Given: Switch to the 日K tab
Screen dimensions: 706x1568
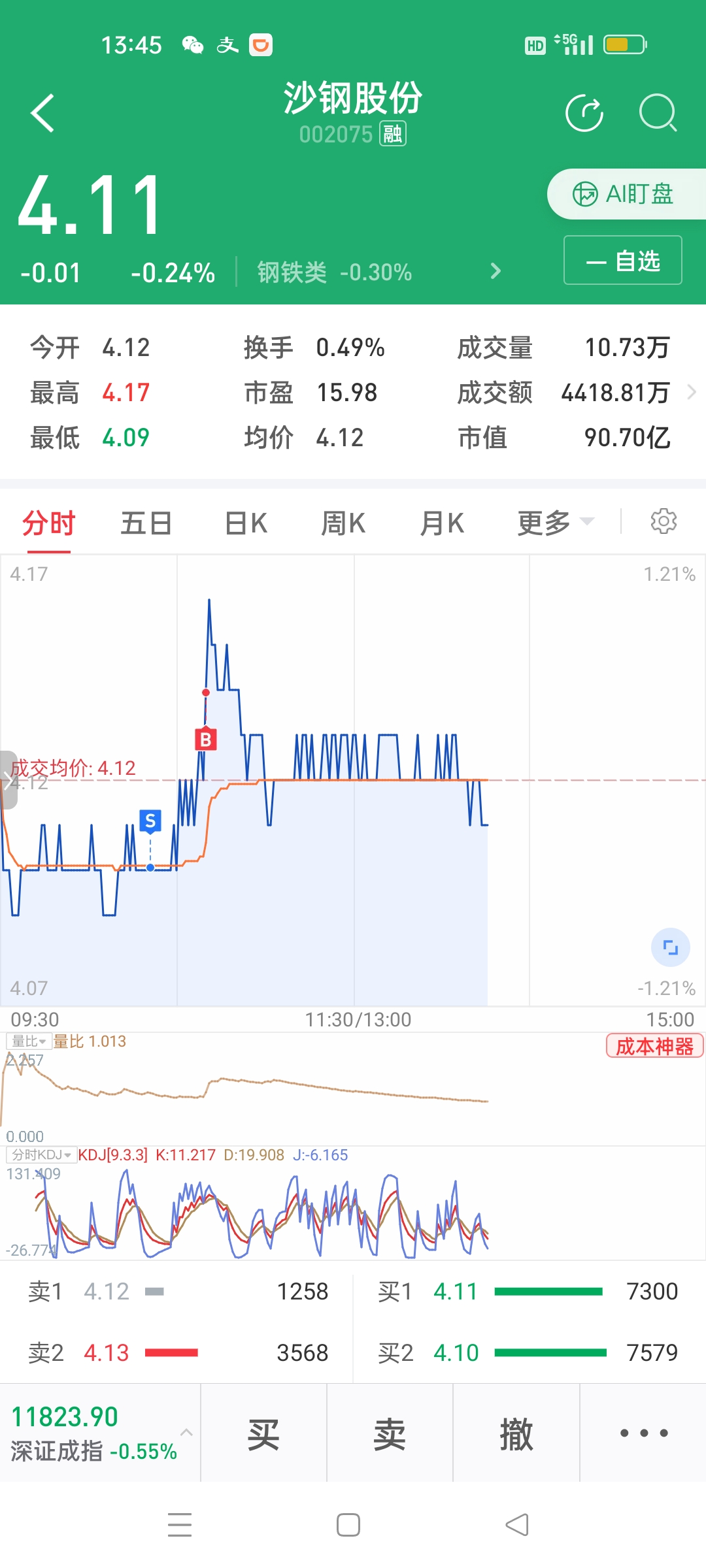Looking at the screenshot, I should pos(245,523).
